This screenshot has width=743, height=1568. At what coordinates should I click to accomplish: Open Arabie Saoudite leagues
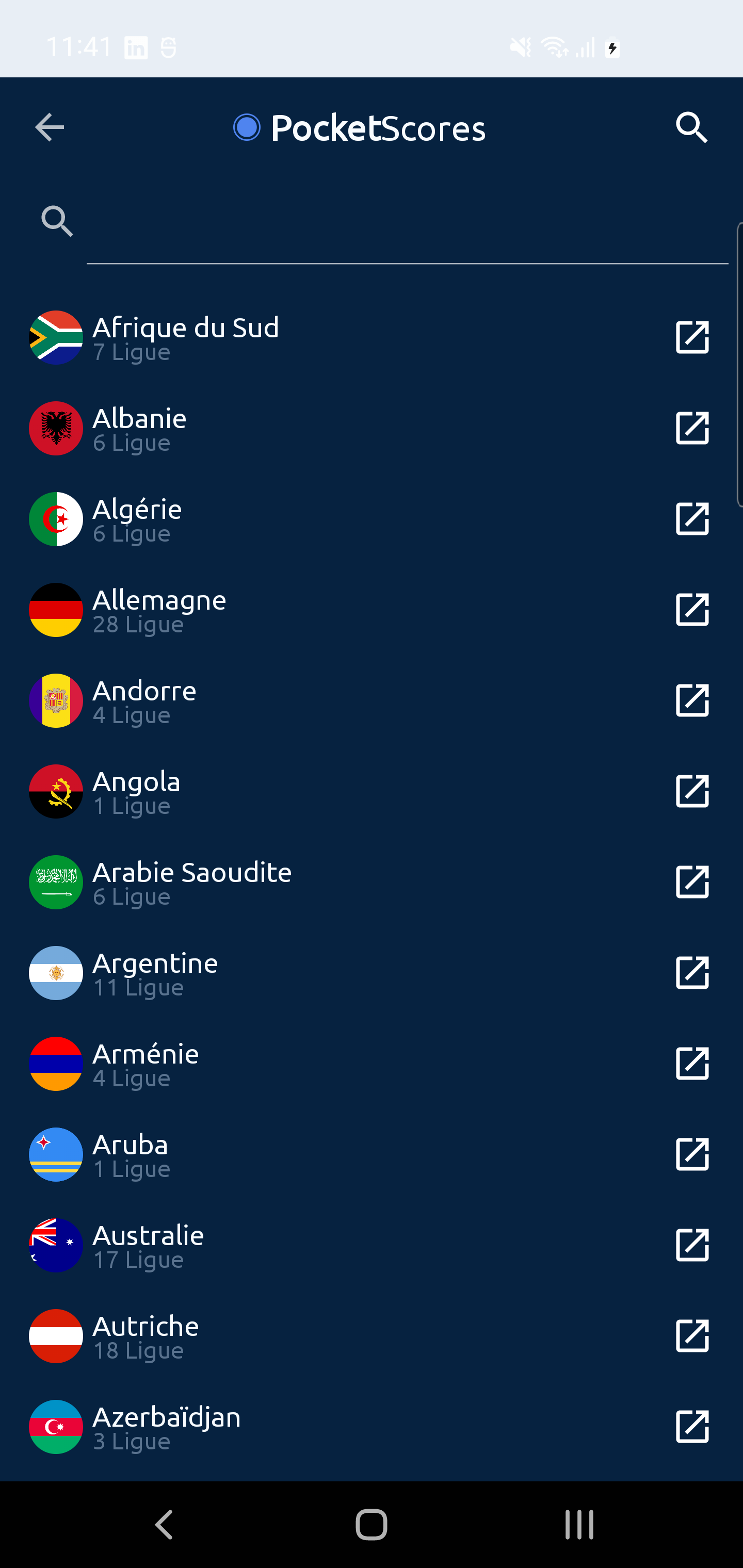(192, 882)
